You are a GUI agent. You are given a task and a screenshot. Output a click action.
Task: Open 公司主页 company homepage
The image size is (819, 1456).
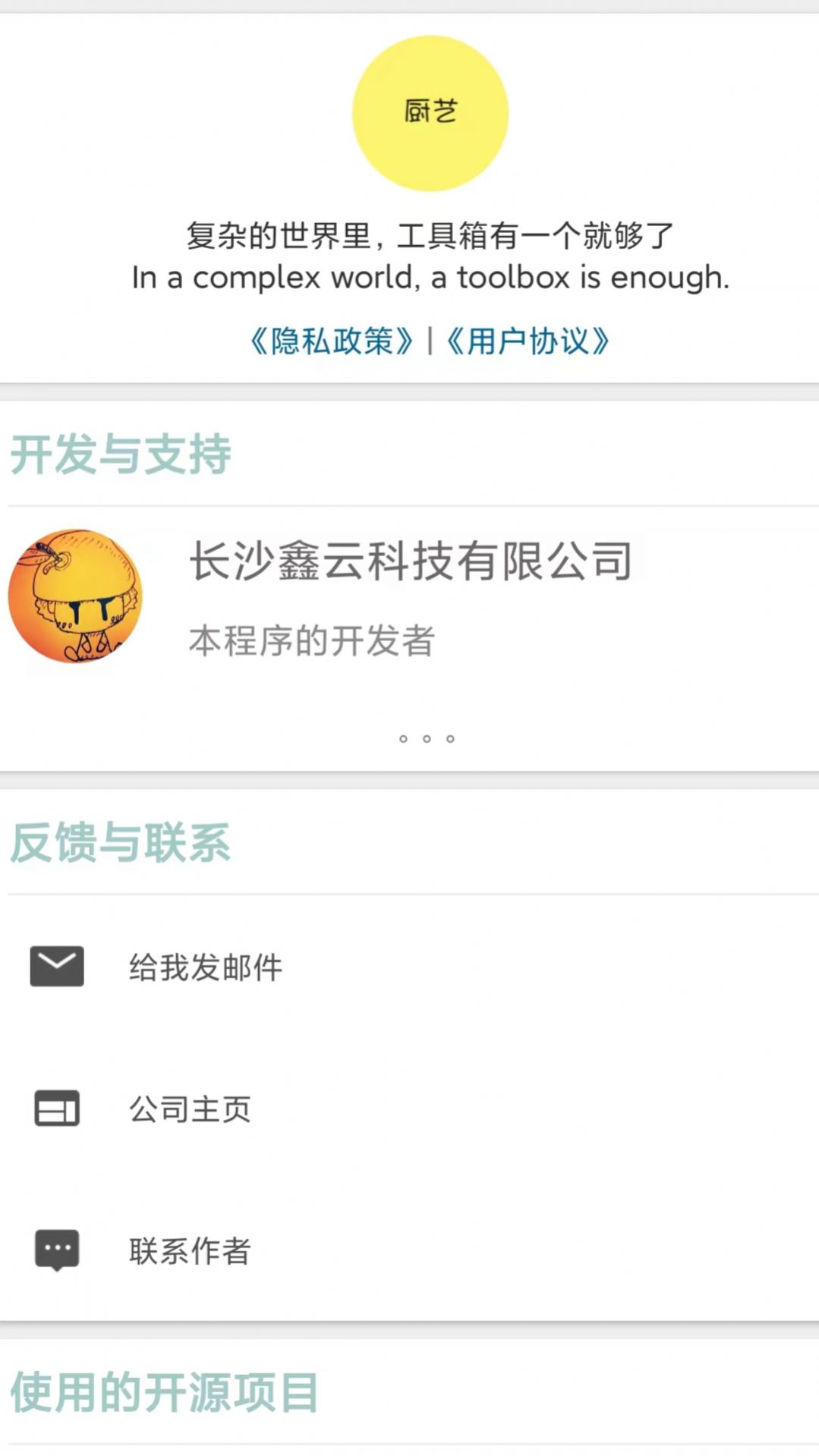[190, 1109]
